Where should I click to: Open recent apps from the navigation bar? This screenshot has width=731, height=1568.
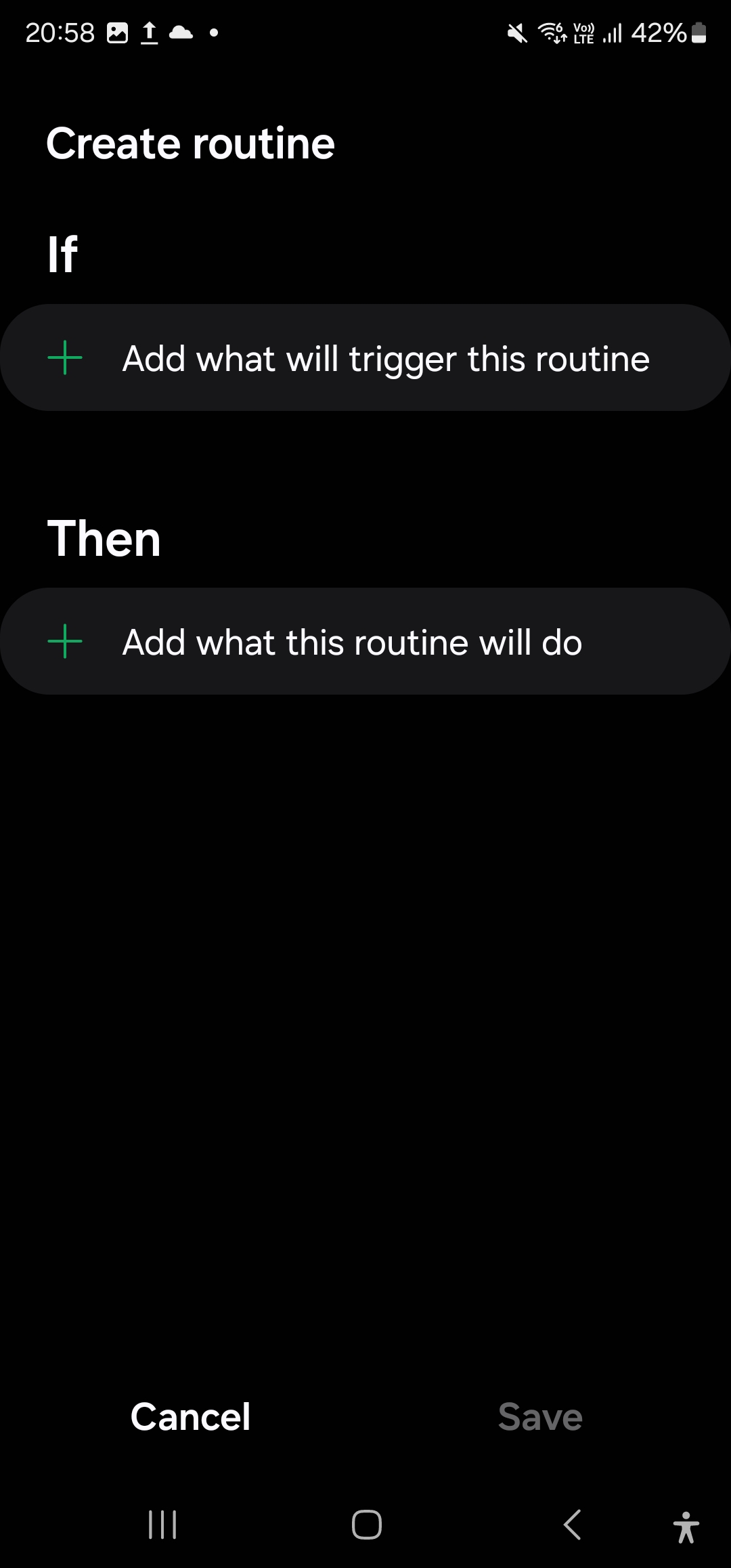pyautogui.click(x=162, y=1525)
